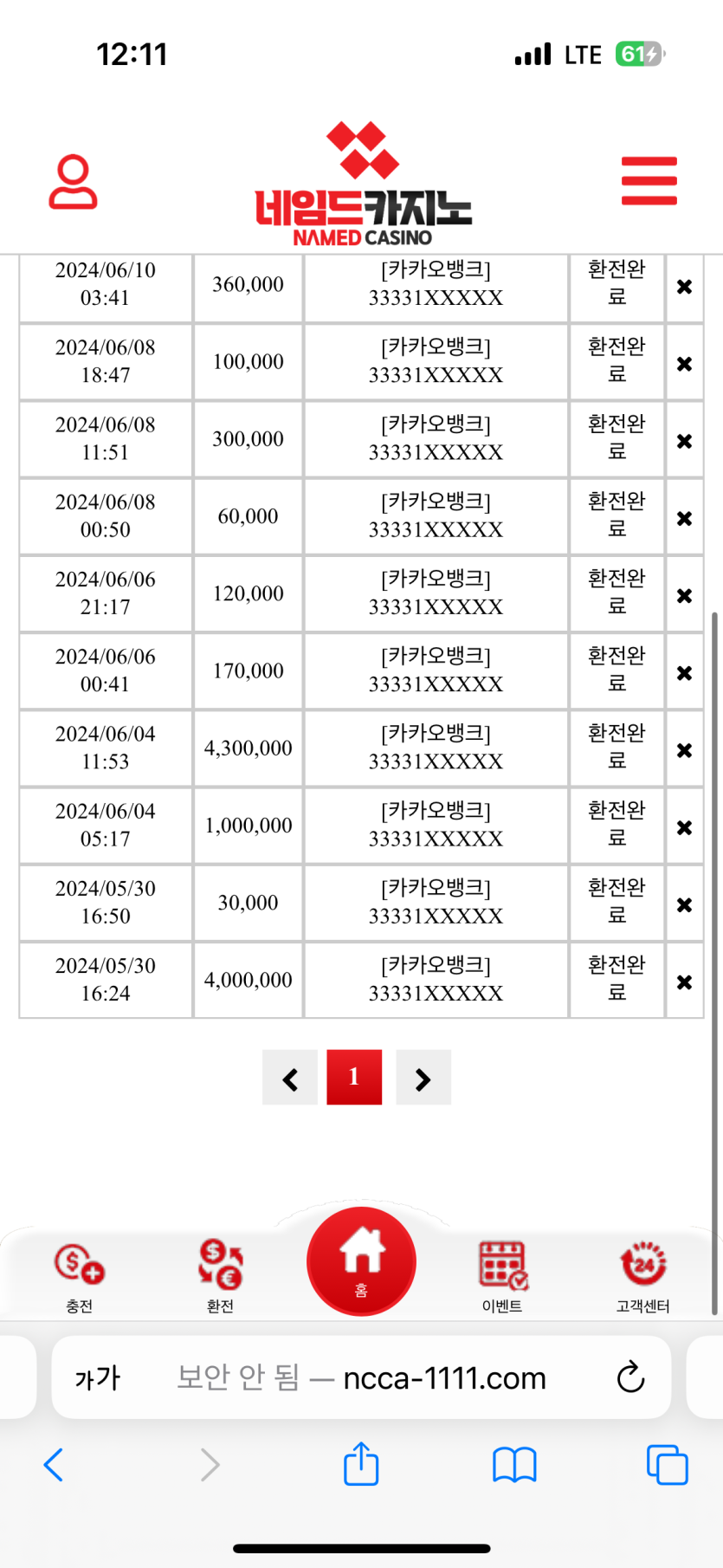
Task: Remove the 4,300,000 withdrawal entry
Action: pyautogui.click(x=684, y=750)
